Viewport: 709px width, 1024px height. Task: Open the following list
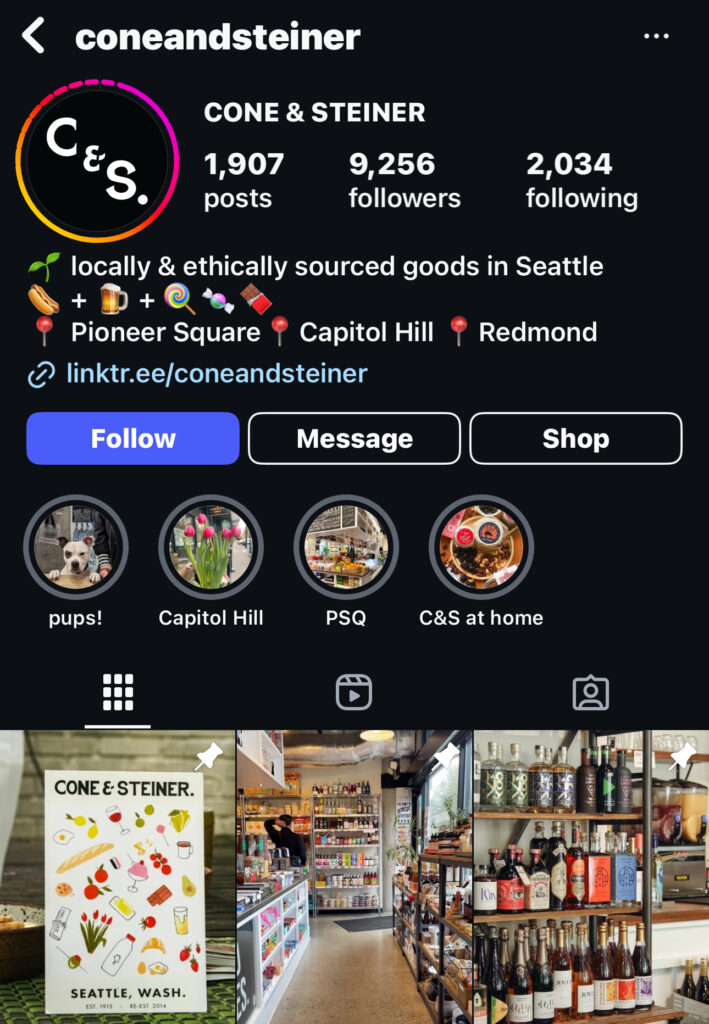(581, 180)
